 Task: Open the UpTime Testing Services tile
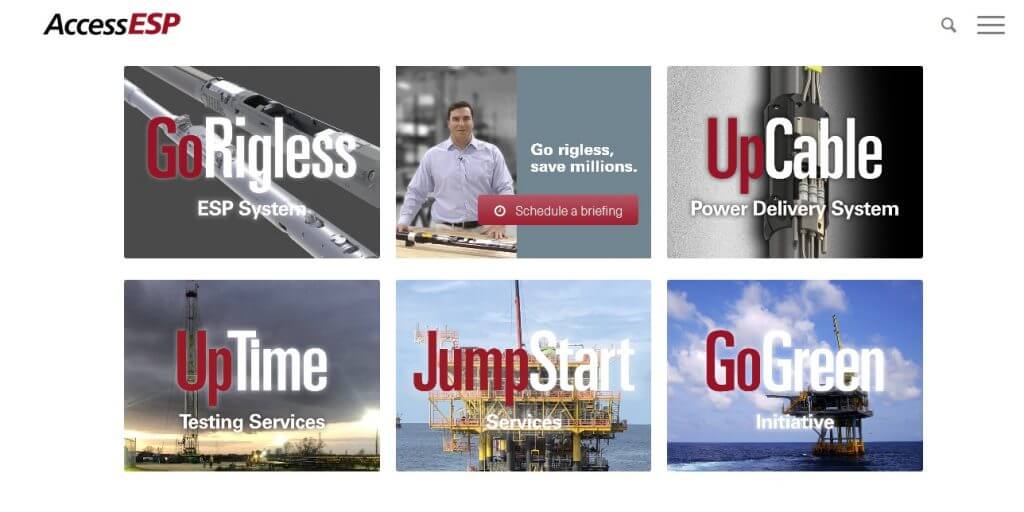[x=251, y=375]
